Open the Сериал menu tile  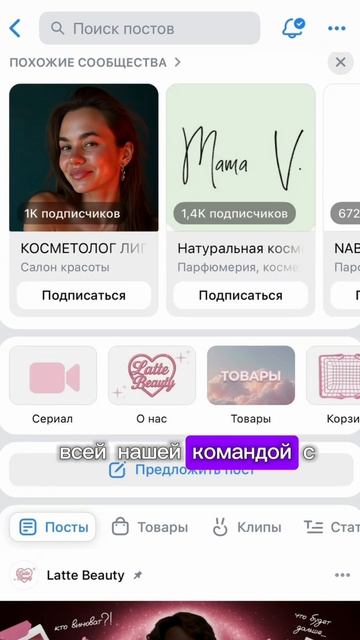(x=53, y=385)
